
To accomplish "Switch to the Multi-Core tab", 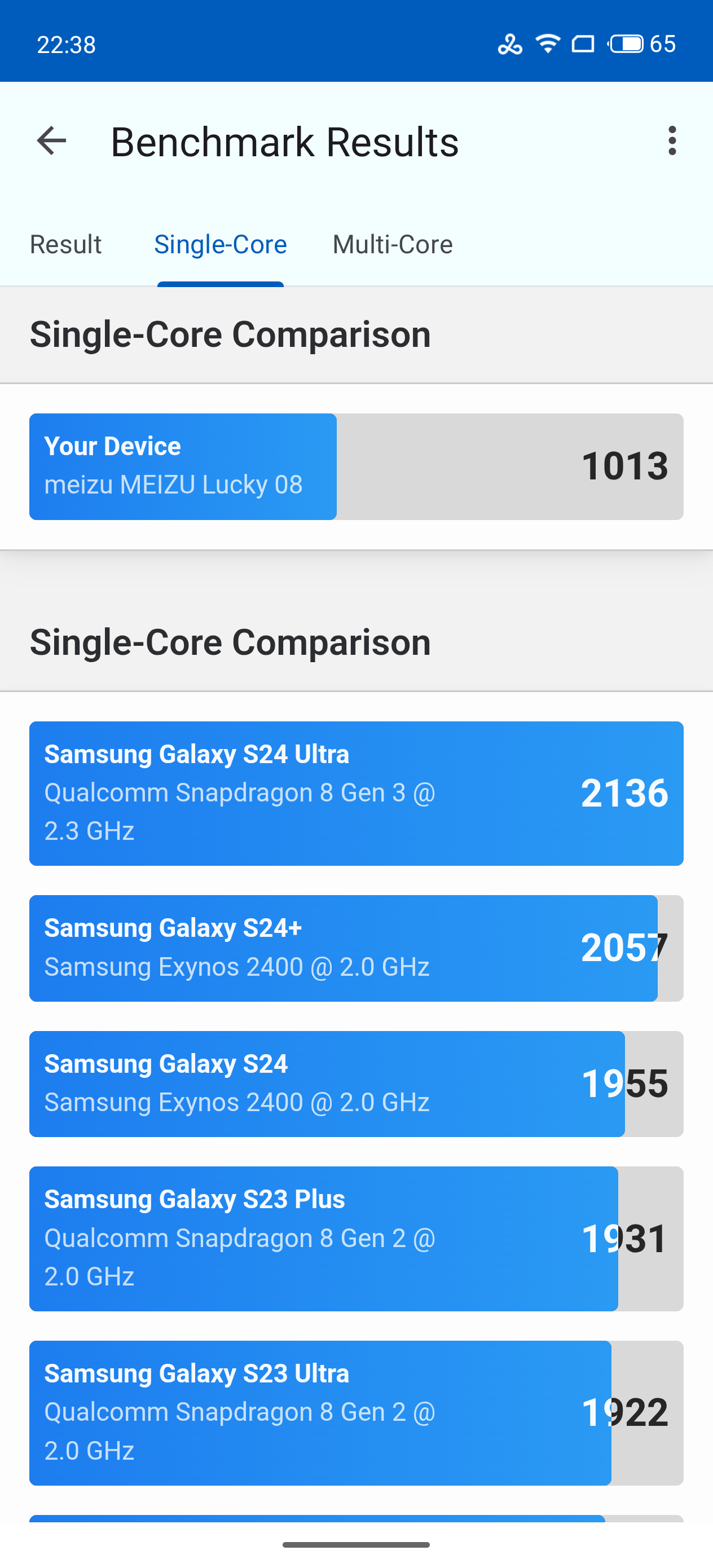I will (x=392, y=245).
